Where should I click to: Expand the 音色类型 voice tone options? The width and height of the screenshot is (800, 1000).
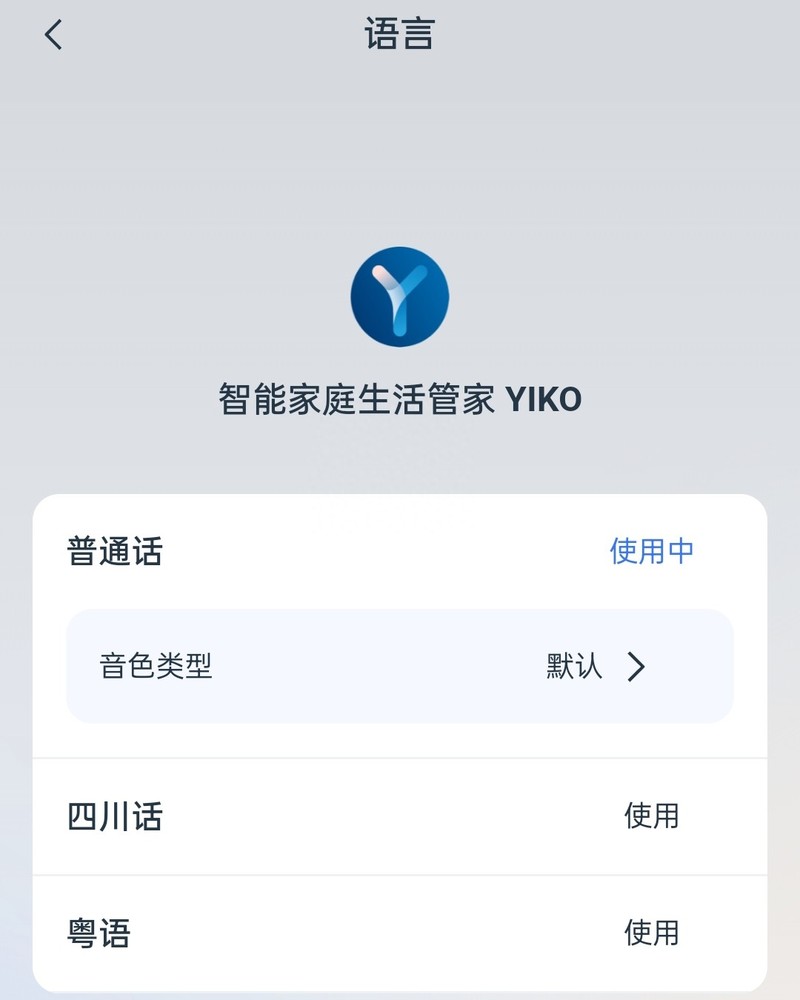[x=400, y=666]
